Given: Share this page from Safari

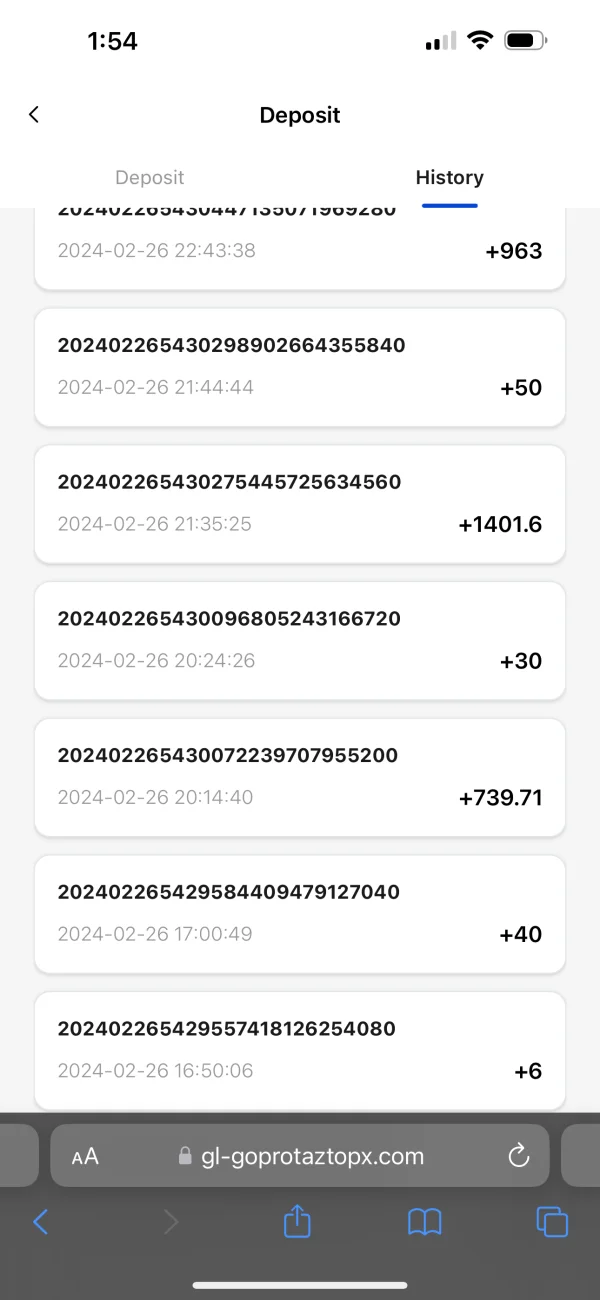Looking at the screenshot, I should [x=298, y=1221].
